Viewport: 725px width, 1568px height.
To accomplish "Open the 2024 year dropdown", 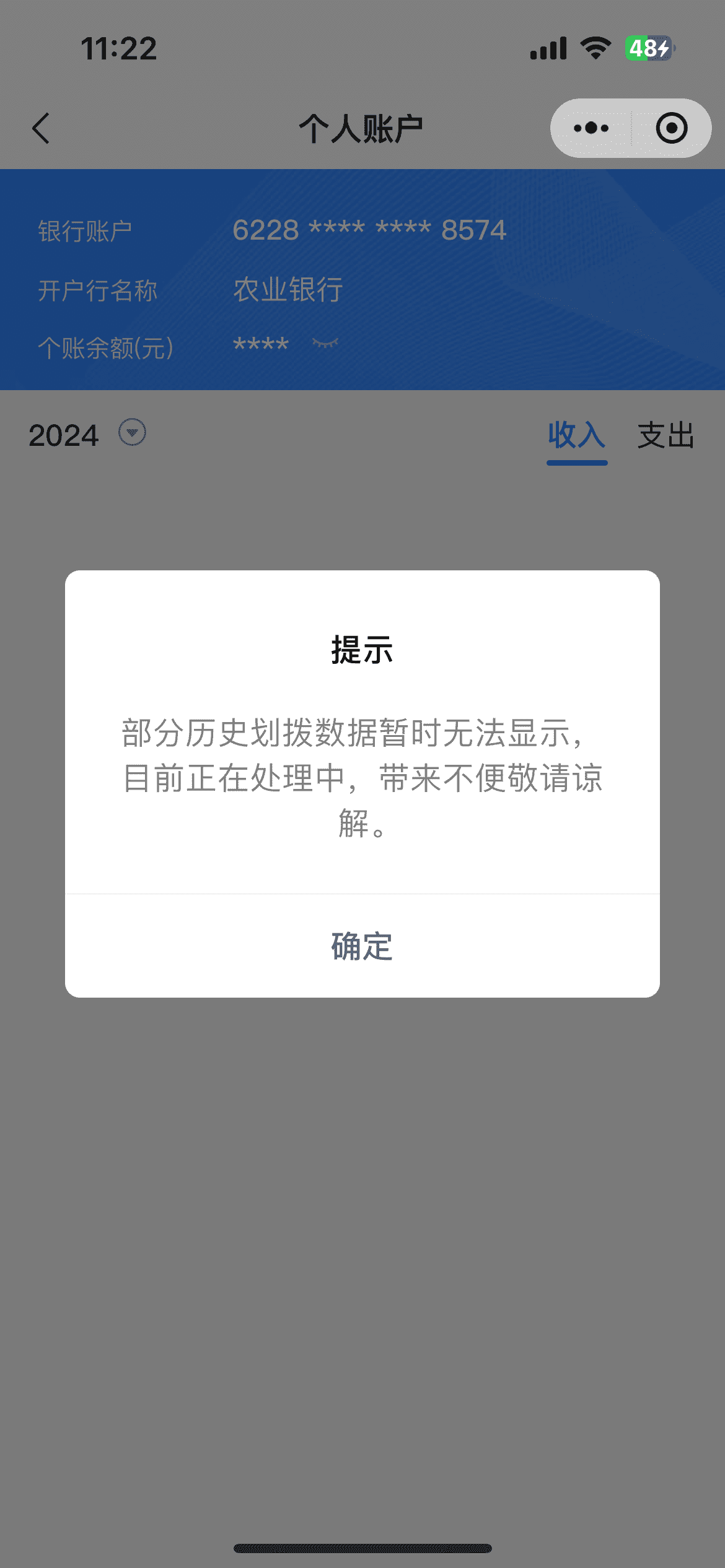I will point(132,432).
